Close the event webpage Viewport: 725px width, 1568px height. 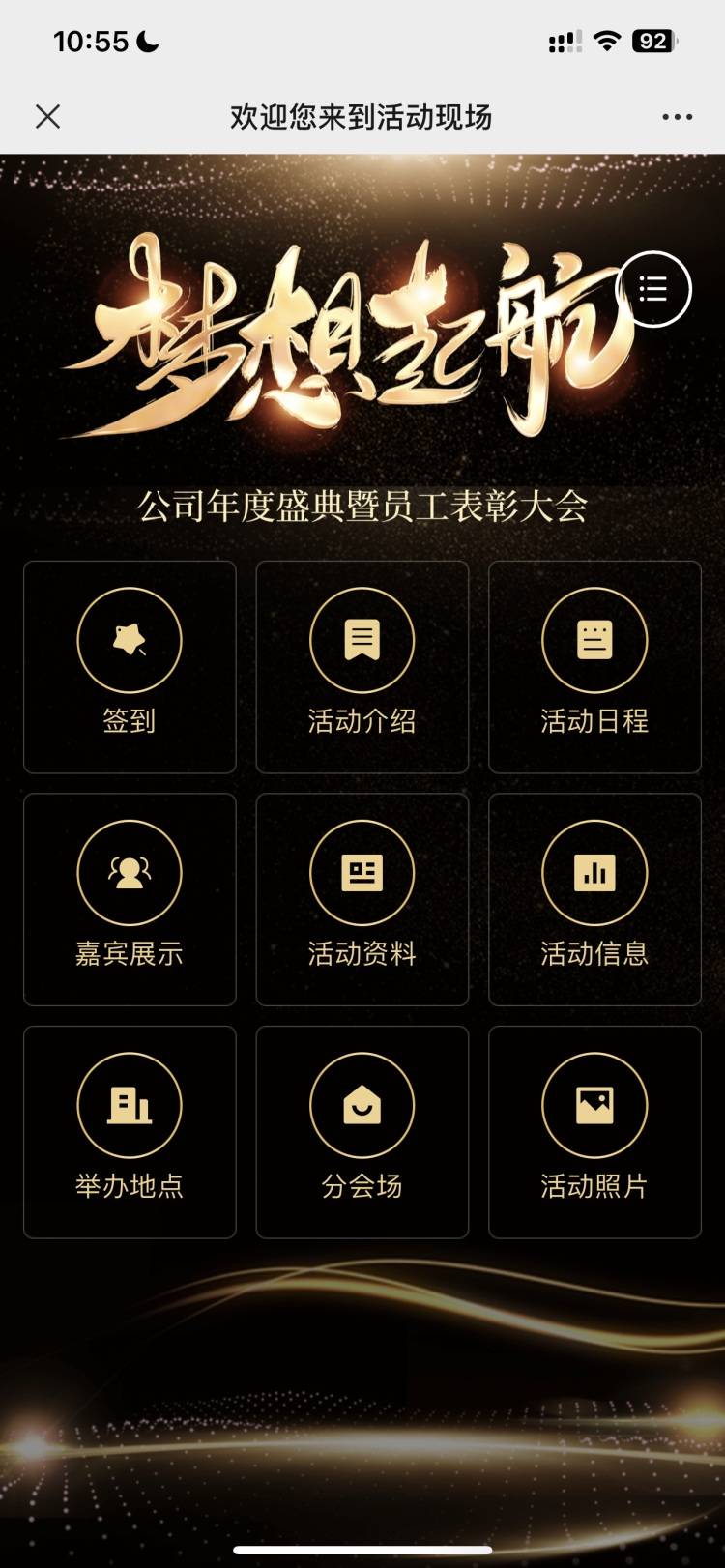47,117
